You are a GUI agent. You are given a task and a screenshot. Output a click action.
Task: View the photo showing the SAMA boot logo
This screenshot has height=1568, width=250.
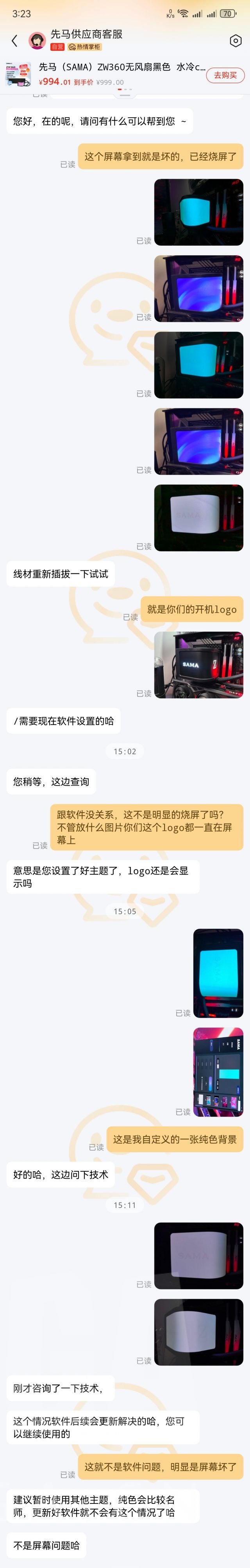(198, 665)
